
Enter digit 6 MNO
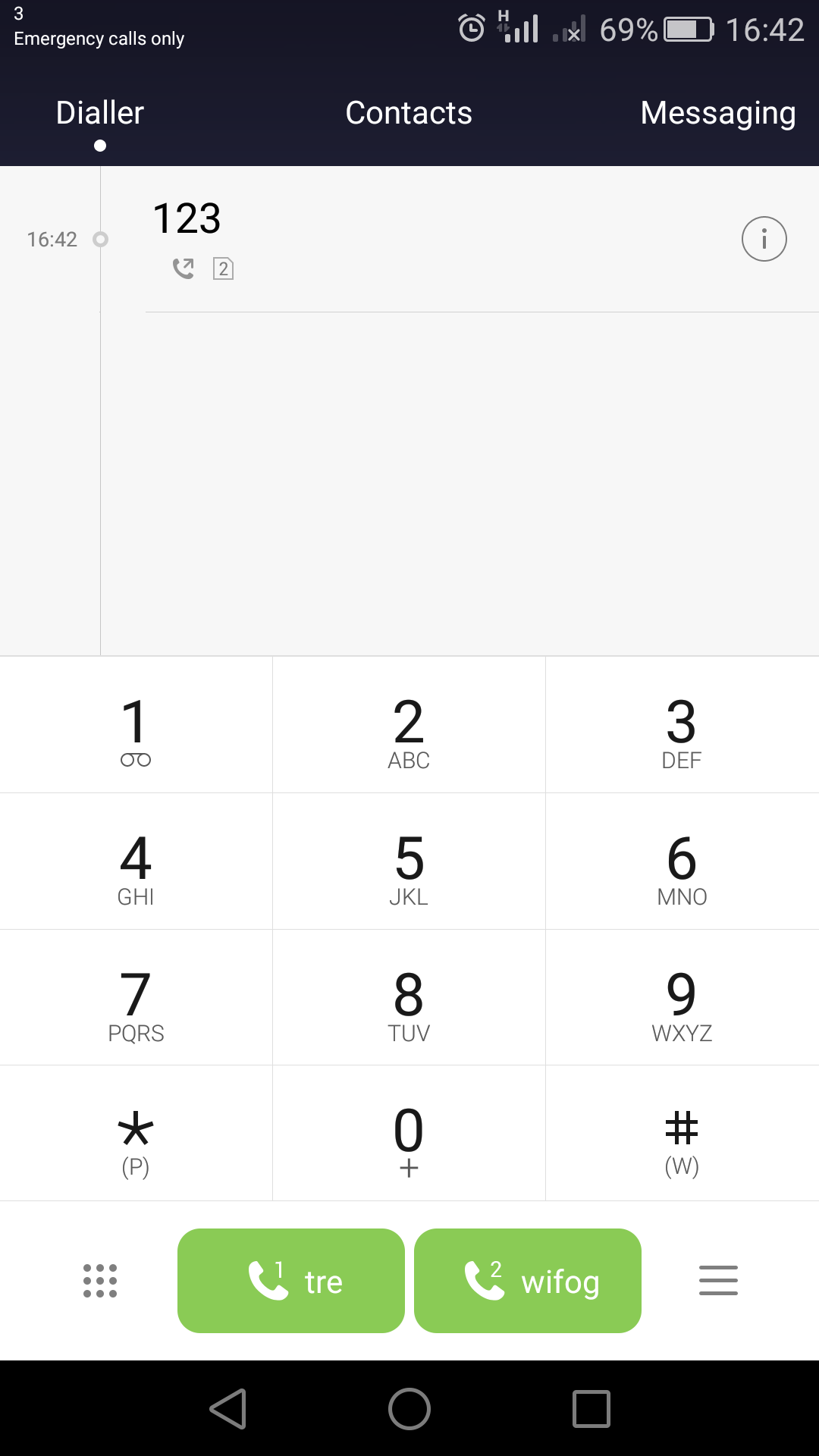point(682,862)
